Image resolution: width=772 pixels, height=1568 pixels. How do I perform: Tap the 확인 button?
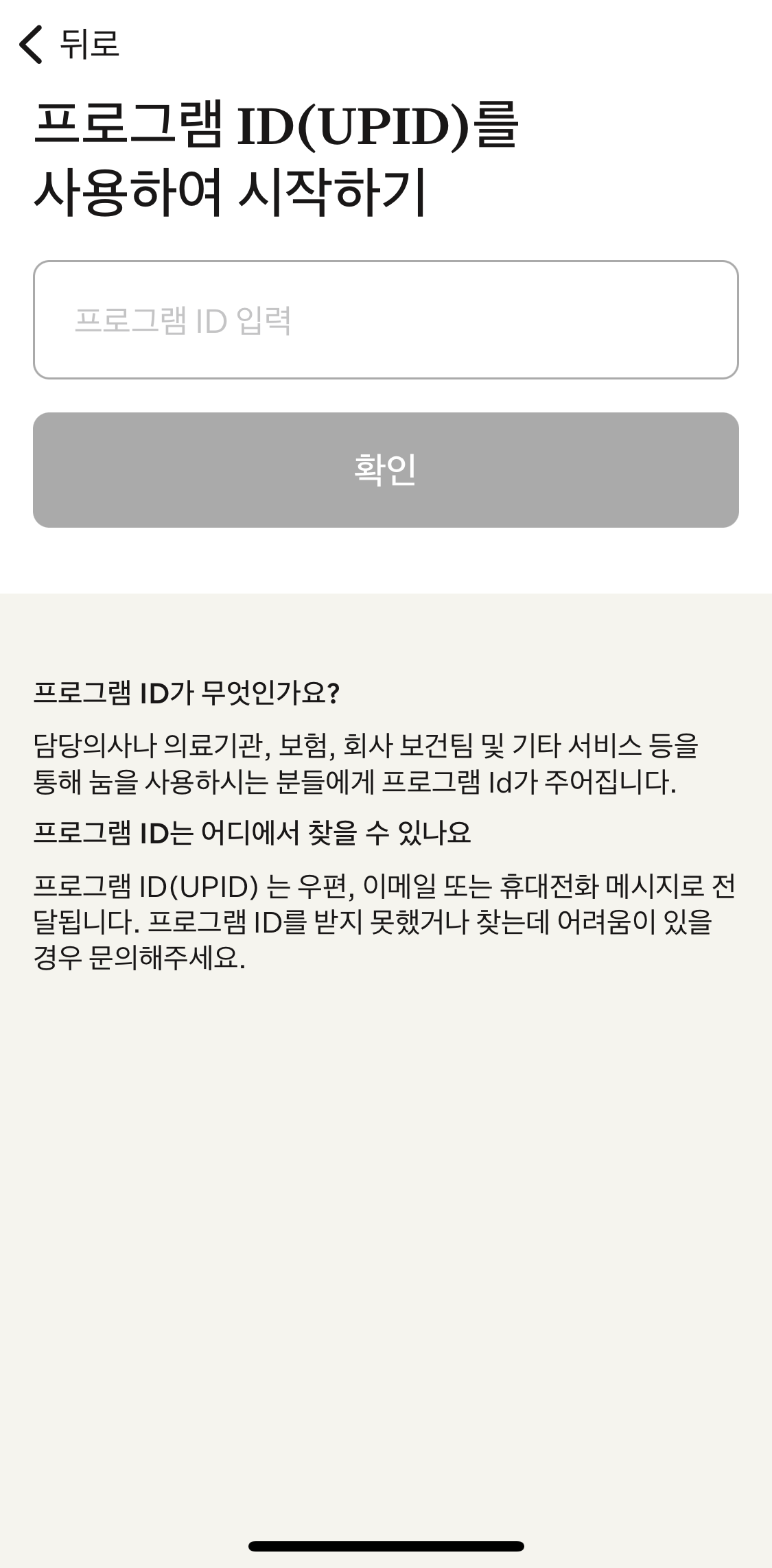(x=386, y=470)
